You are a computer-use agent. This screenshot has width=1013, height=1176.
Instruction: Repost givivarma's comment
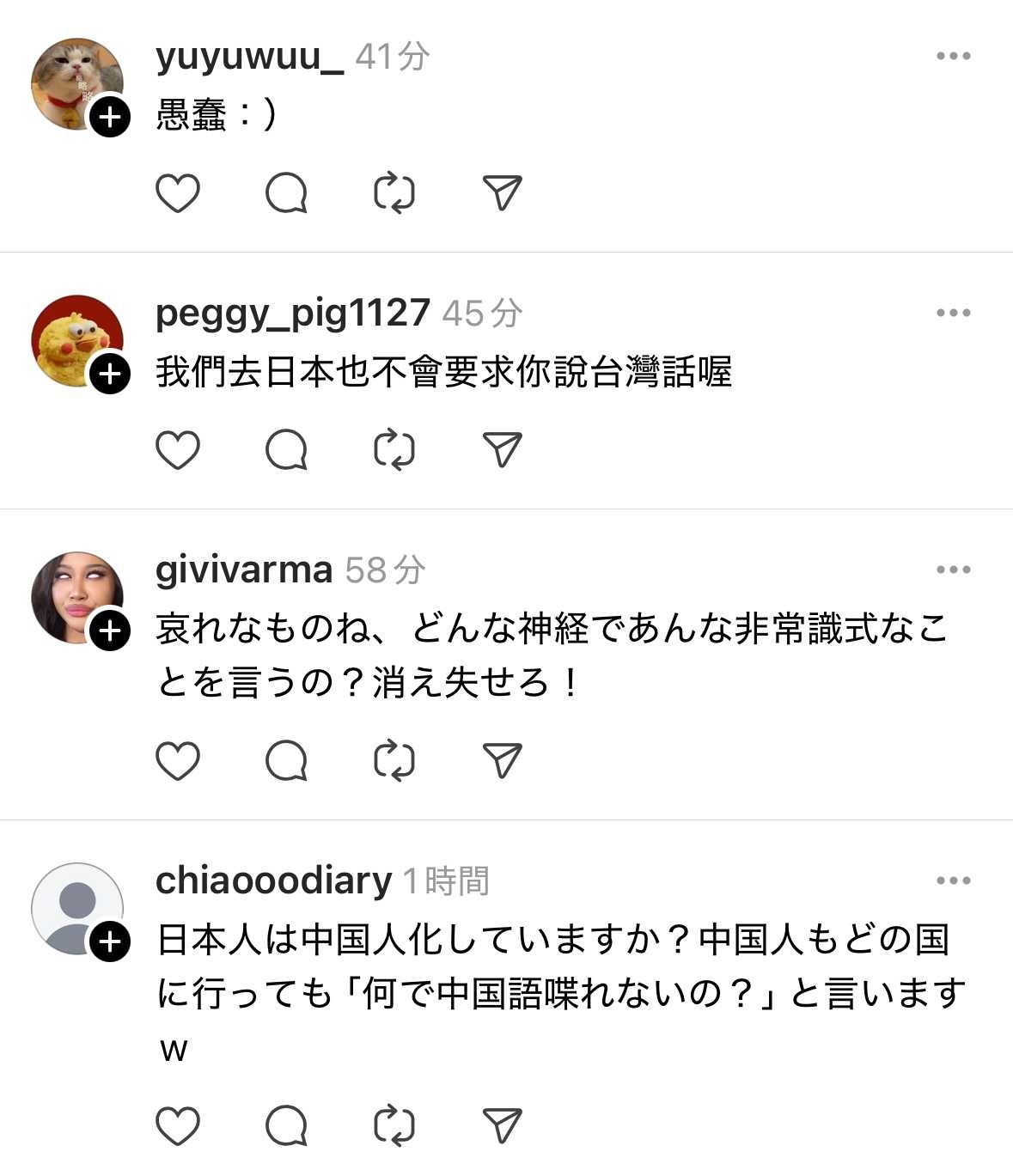394,760
